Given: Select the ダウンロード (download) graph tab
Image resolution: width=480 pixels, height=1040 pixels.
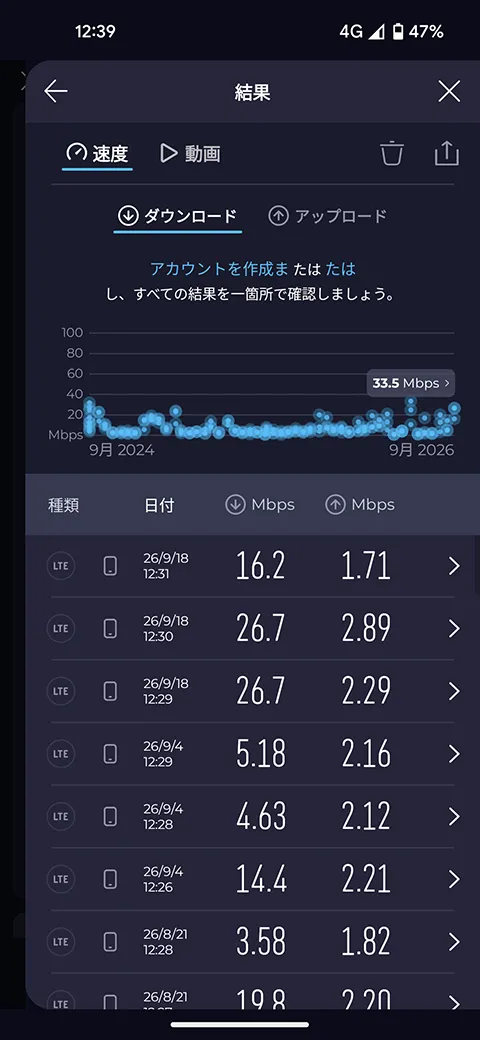Looking at the screenshot, I should pyautogui.click(x=177, y=216).
